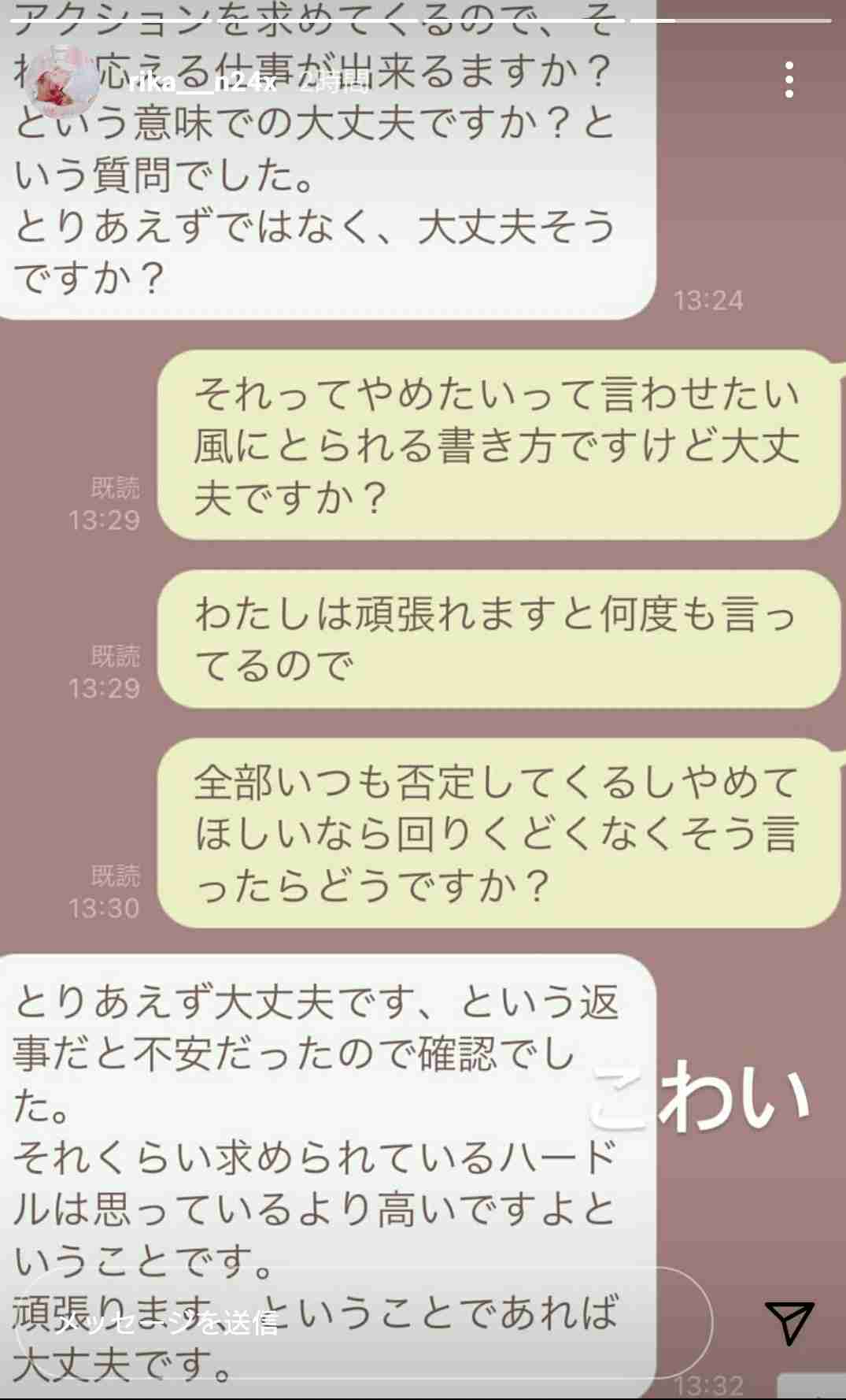This screenshot has width=846, height=1400.
Task: Tap the send message field
Action: 354,1323
